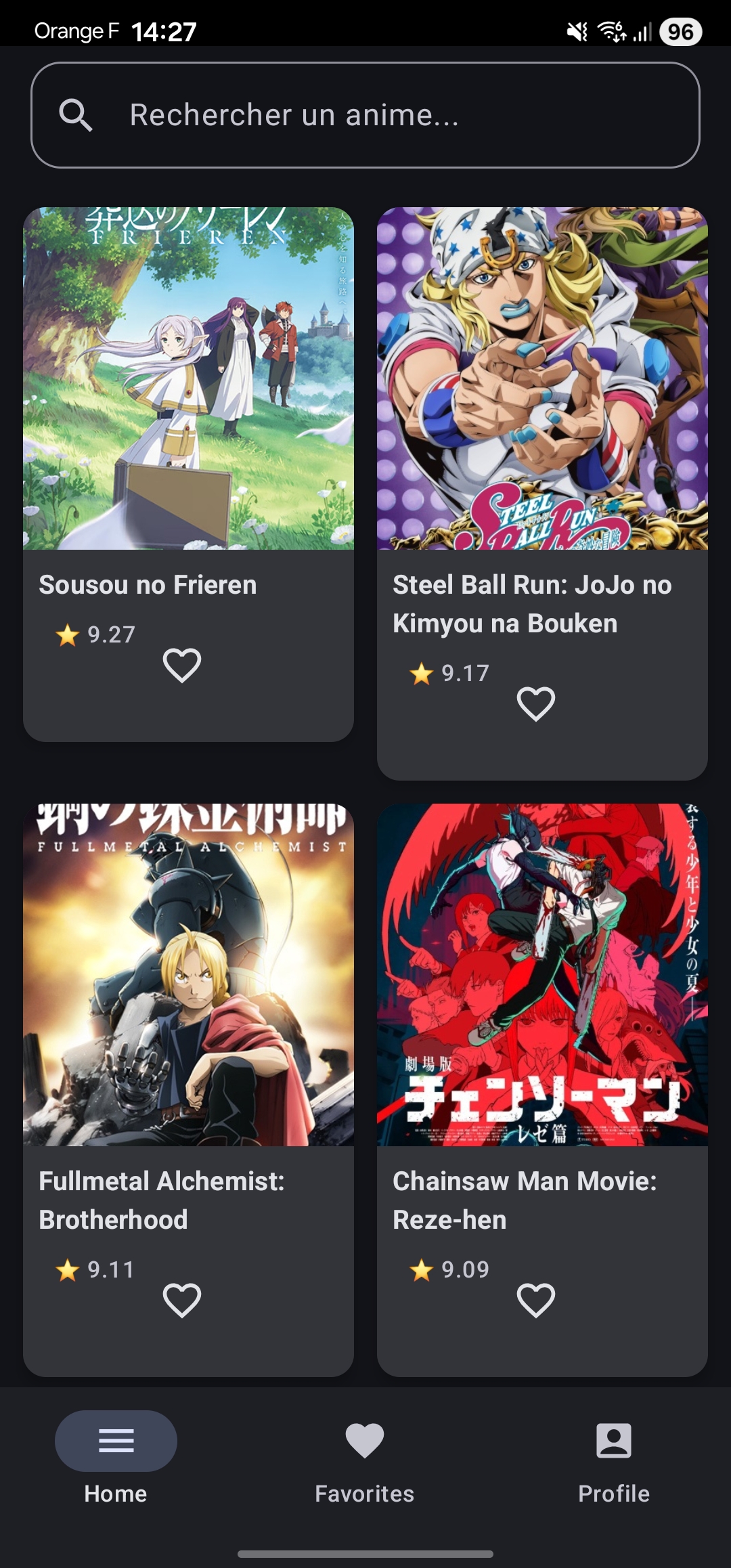Open the Steel Ball Run anime card
The width and height of the screenshot is (731, 1568).
click(x=542, y=379)
